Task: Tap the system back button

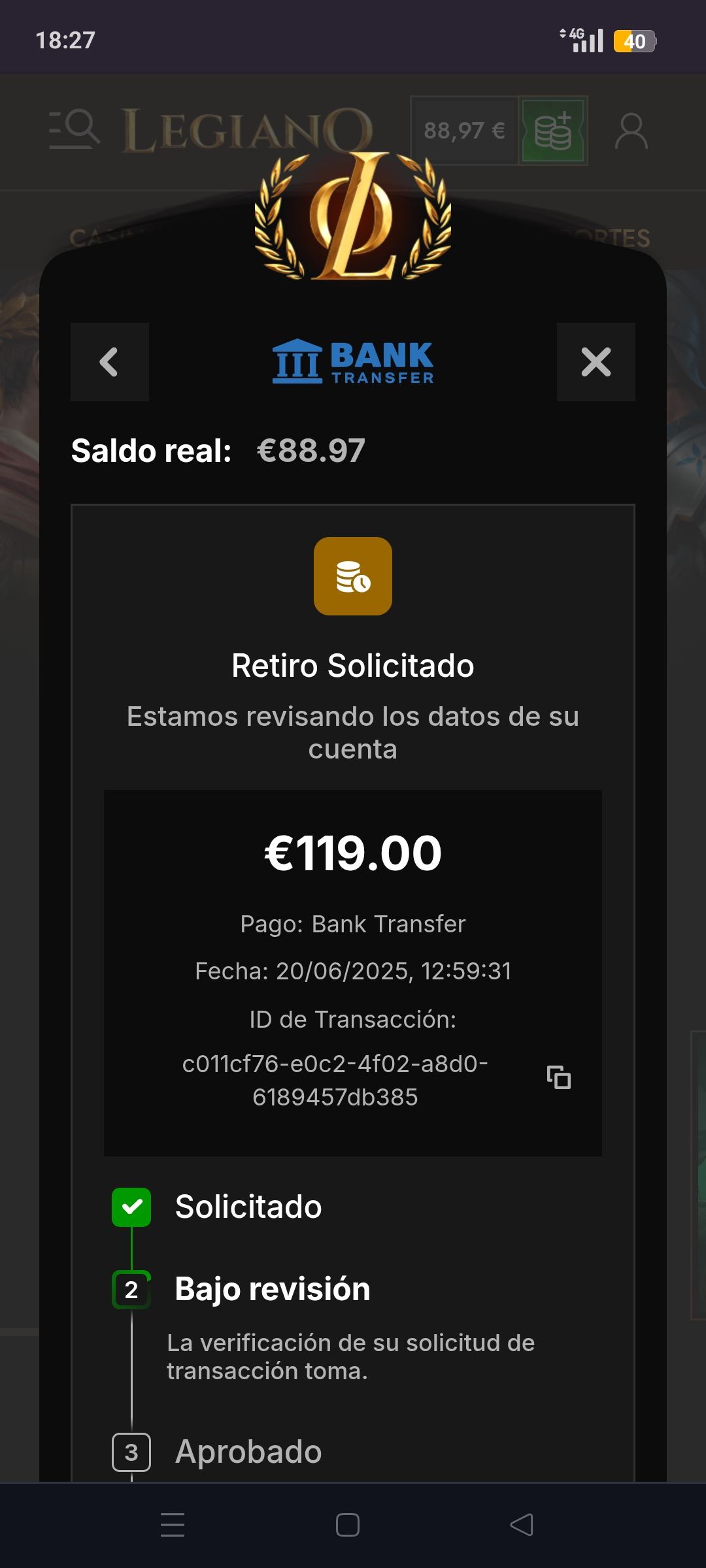Action: (x=522, y=1525)
